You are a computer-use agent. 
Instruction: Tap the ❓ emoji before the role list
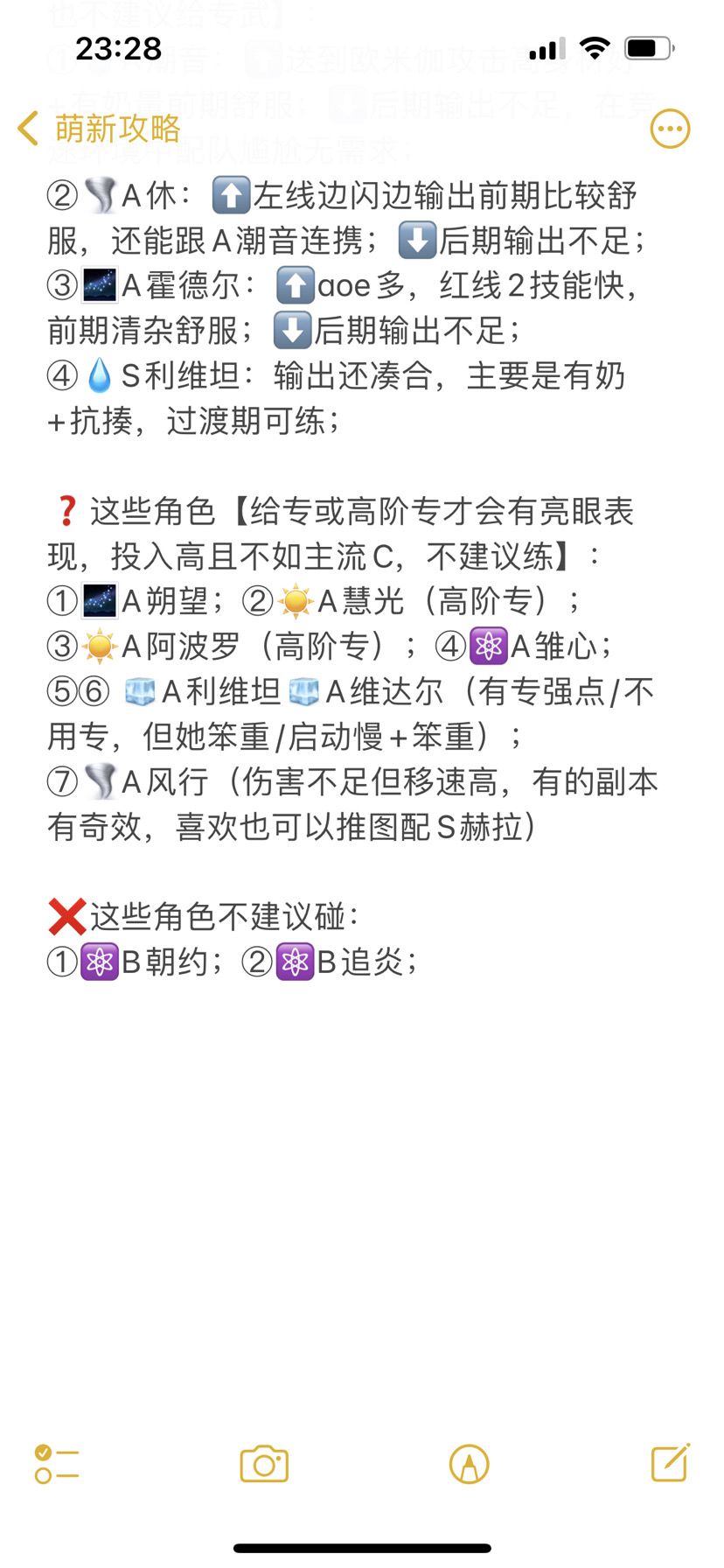(66, 511)
